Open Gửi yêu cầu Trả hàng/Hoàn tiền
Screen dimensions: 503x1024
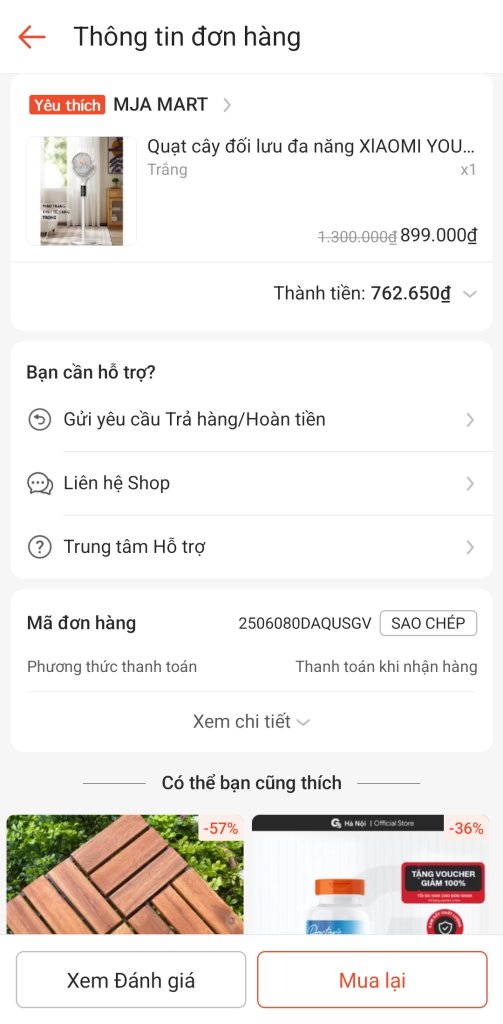(252, 419)
